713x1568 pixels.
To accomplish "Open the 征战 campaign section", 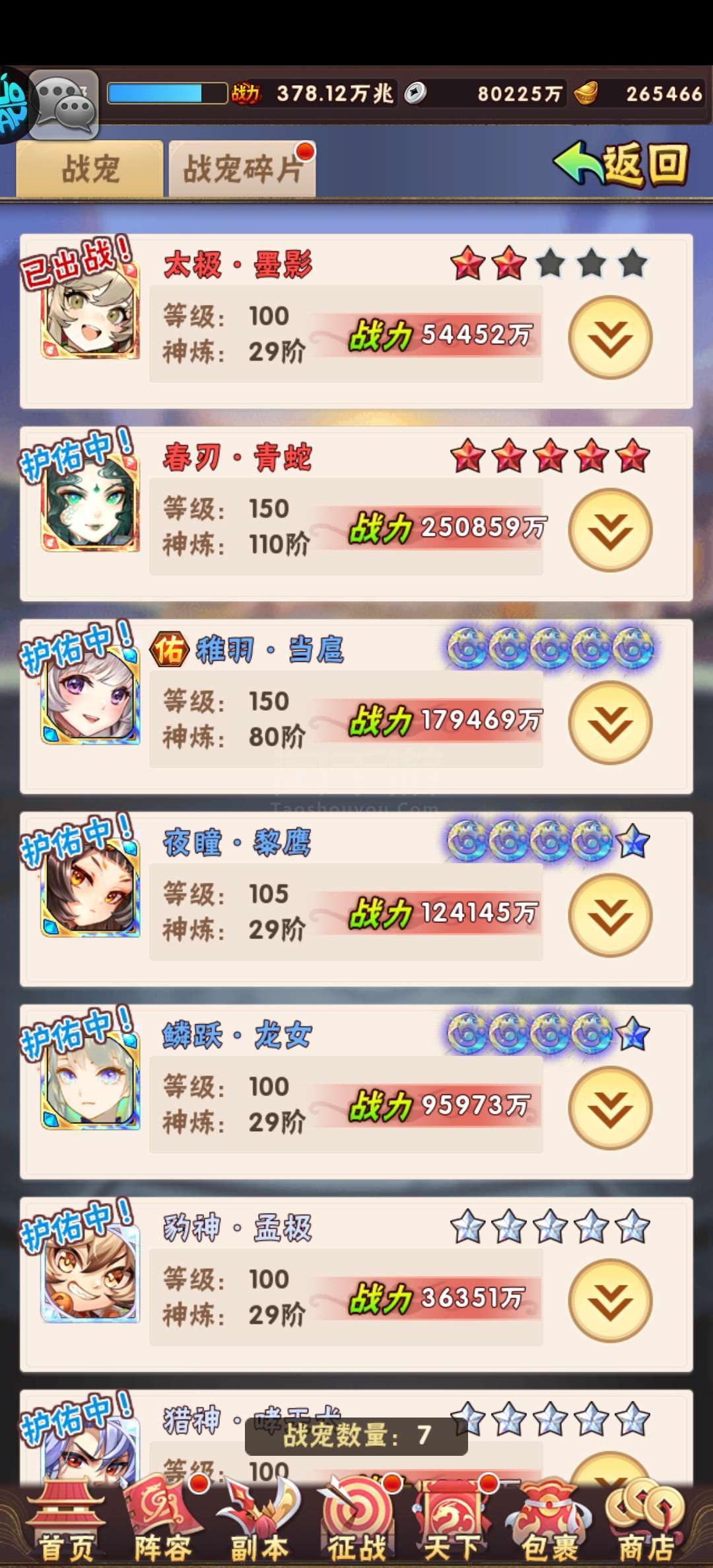I will 356,1522.
